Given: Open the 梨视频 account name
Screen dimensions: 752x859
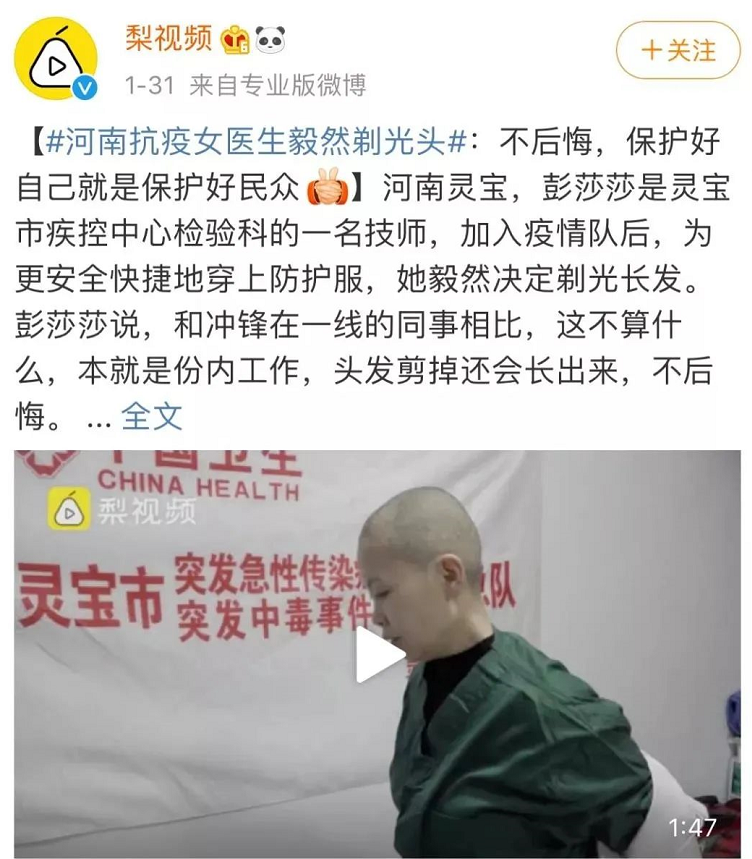Looking at the screenshot, I should pyautogui.click(x=168, y=38).
